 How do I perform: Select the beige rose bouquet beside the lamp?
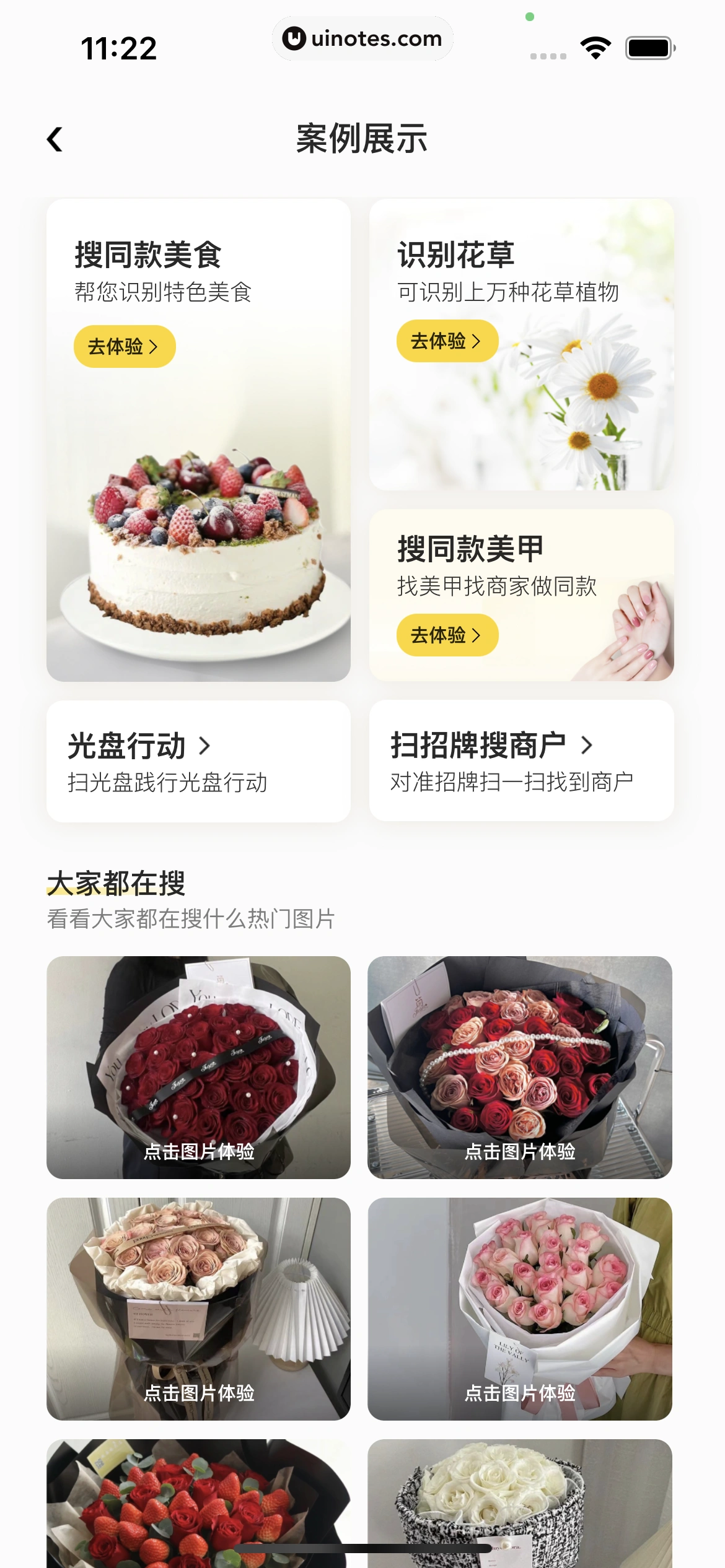198,1308
